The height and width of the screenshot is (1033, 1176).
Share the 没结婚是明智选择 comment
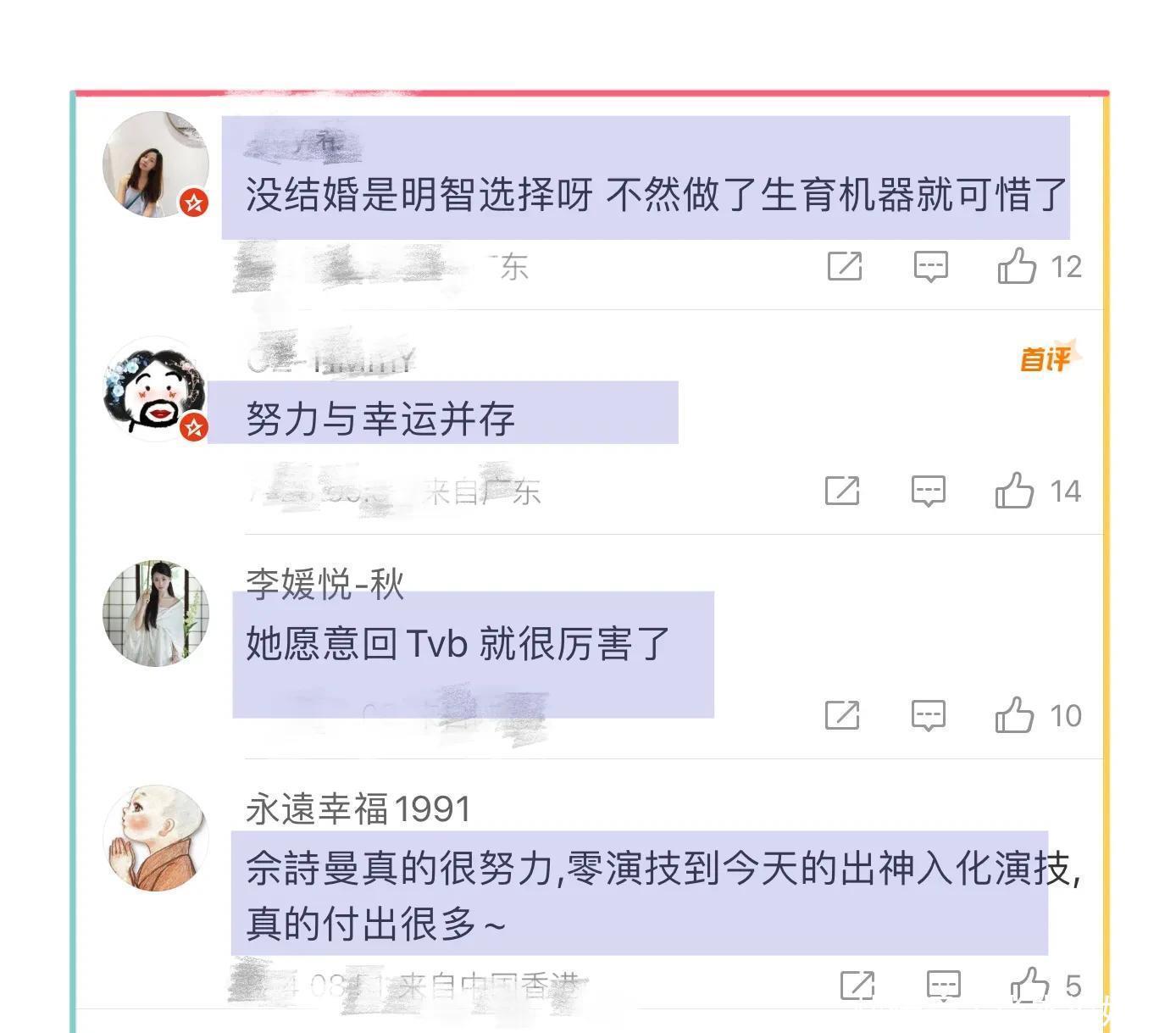pyautogui.click(x=844, y=266)
